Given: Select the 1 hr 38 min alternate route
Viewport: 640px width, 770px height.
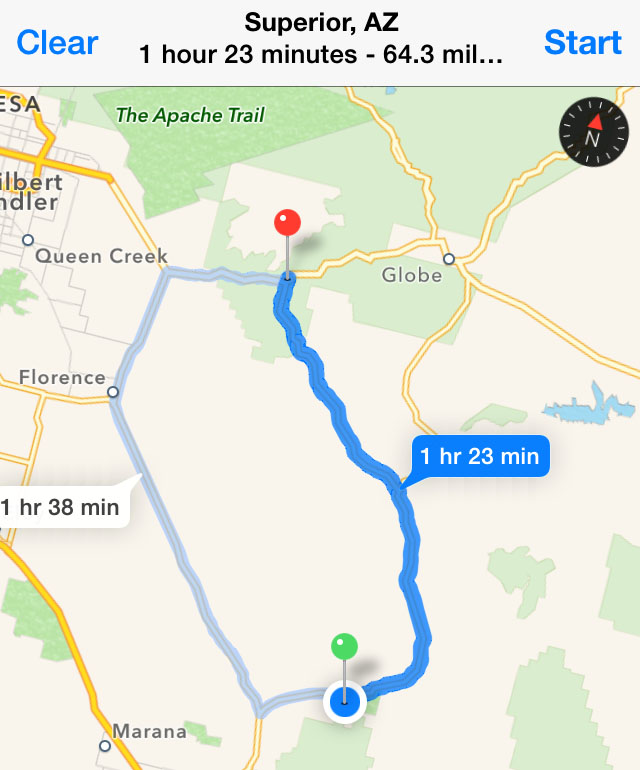Looking at the screenshot, I should (62, 507).
